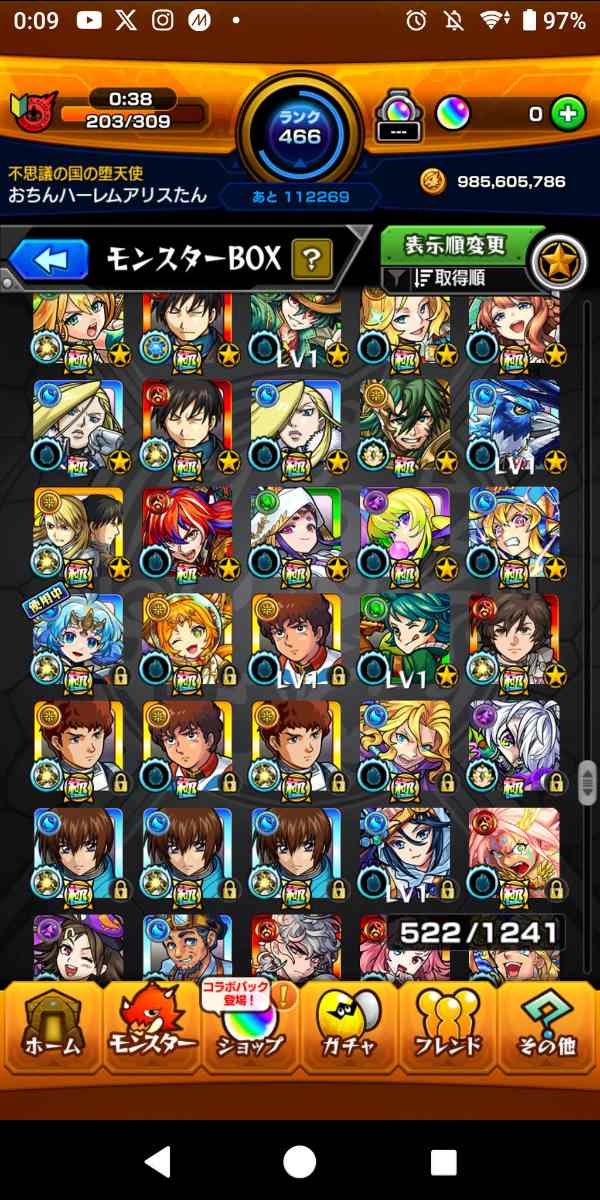
Task: Select the blue dragon monster with LV1
Action: (514, 425)
